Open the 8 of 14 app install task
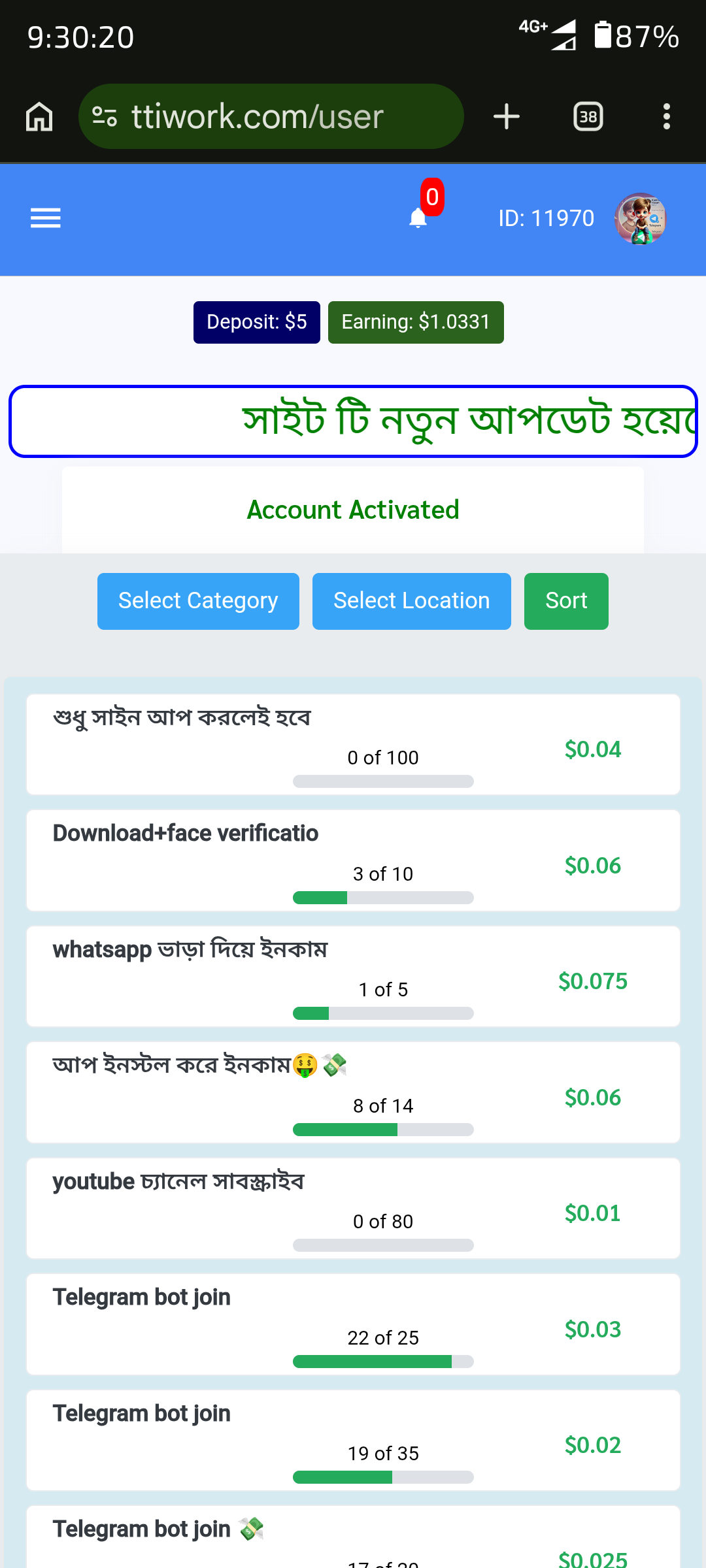This screenshot has width=706, height=1568. [353, 1092]
